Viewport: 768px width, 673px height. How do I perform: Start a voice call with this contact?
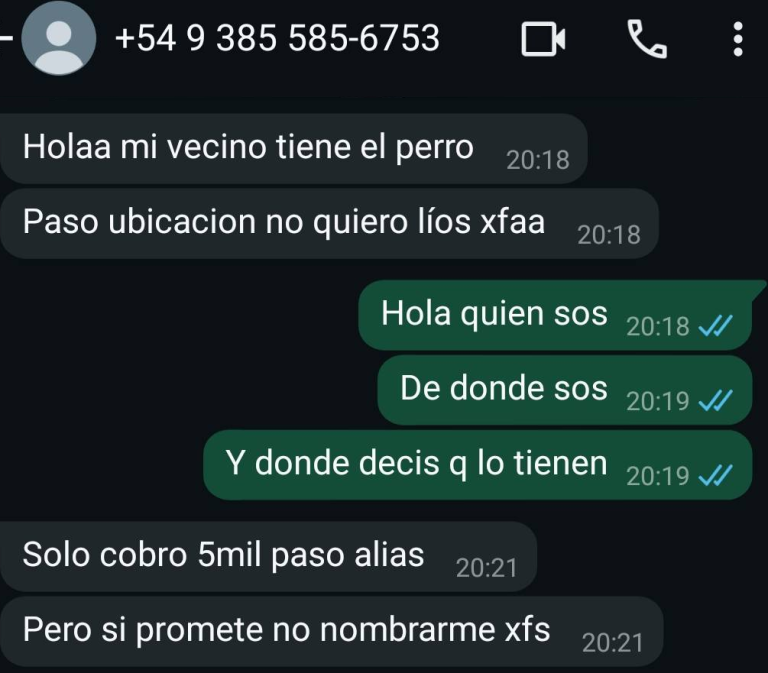point(646,40)
